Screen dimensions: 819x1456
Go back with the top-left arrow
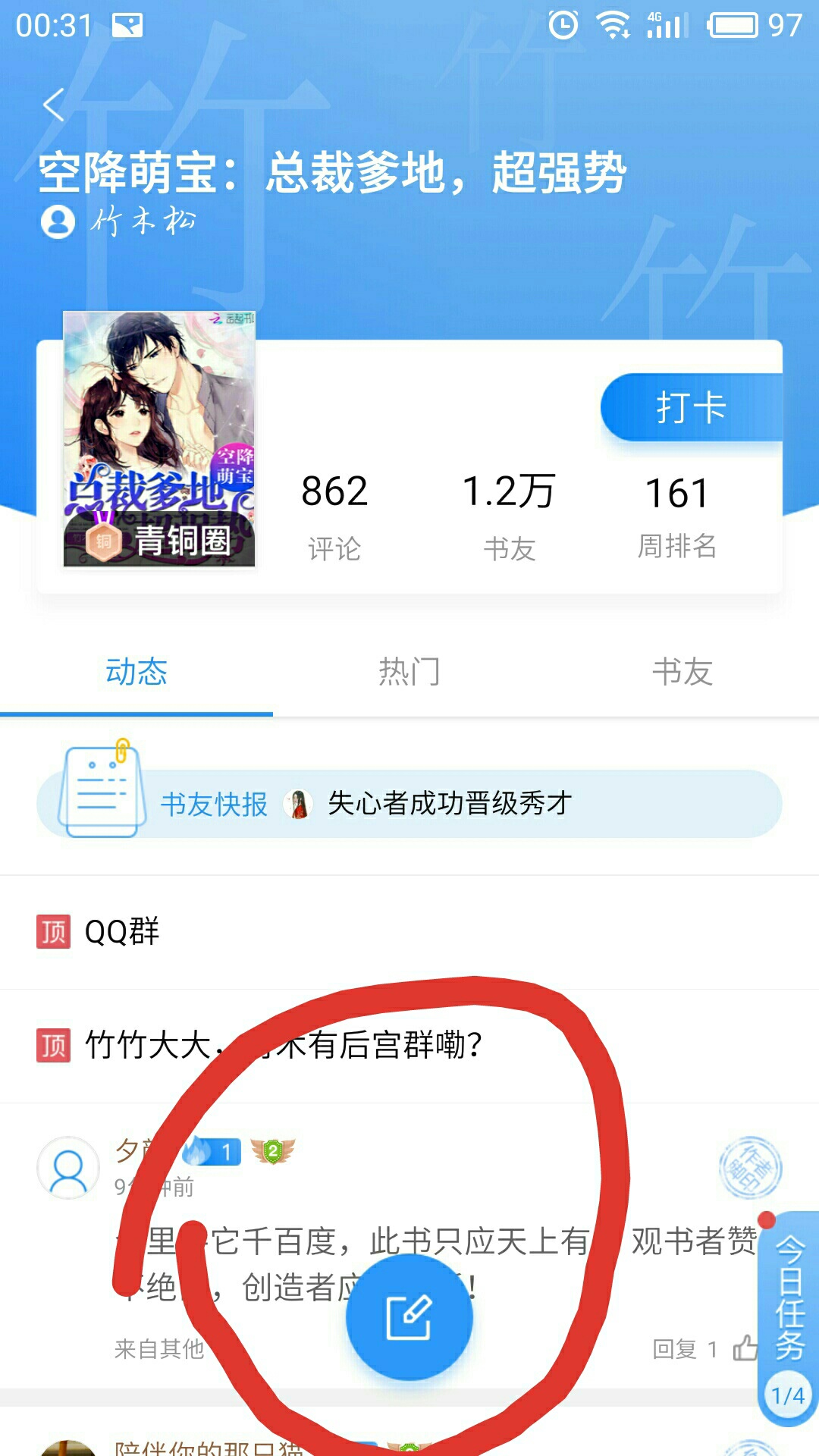click(53, 105)
